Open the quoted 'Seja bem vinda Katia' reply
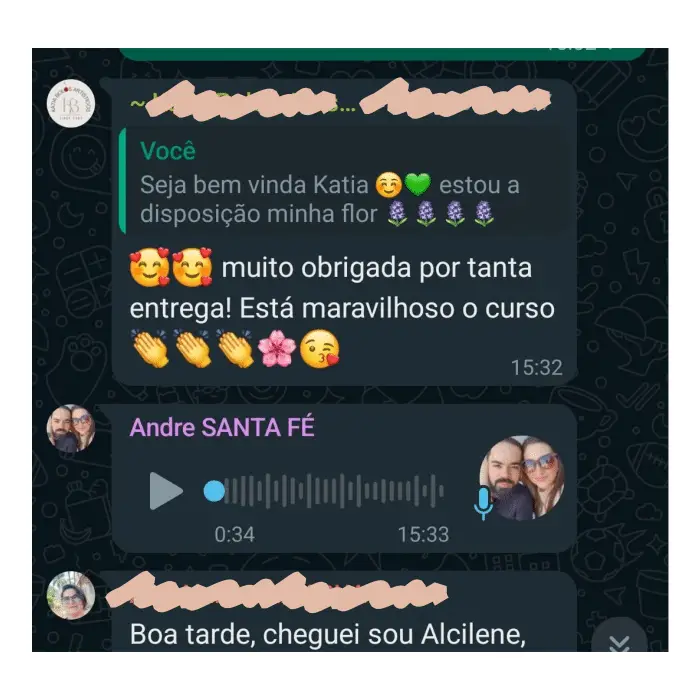Screen dimensions: 700x700 (330, 185)
